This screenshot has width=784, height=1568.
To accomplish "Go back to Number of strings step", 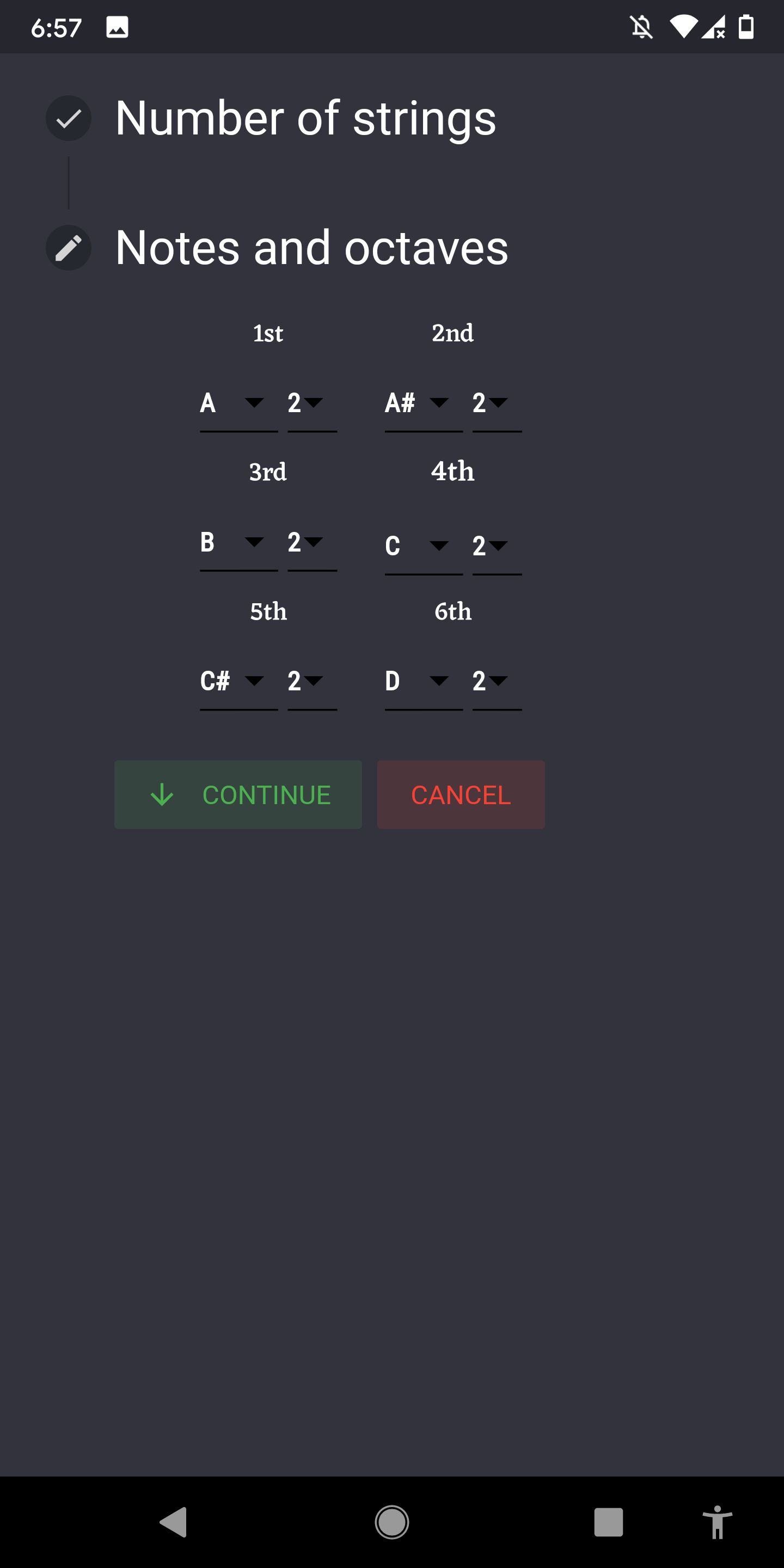I will click(x=304, y=118).
